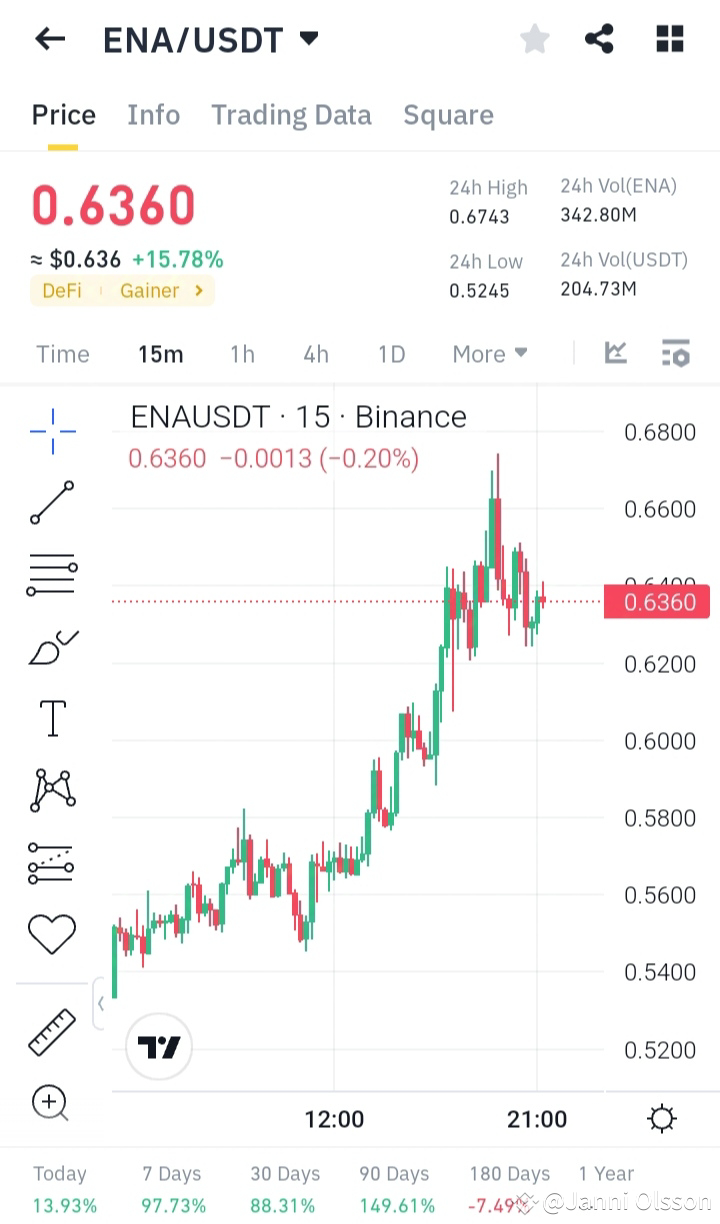Image resolution: width=720 pixels, height=1224 pixels.
Task: Open the horizontal lines drawing tool
Action: [x=51, y=574]
